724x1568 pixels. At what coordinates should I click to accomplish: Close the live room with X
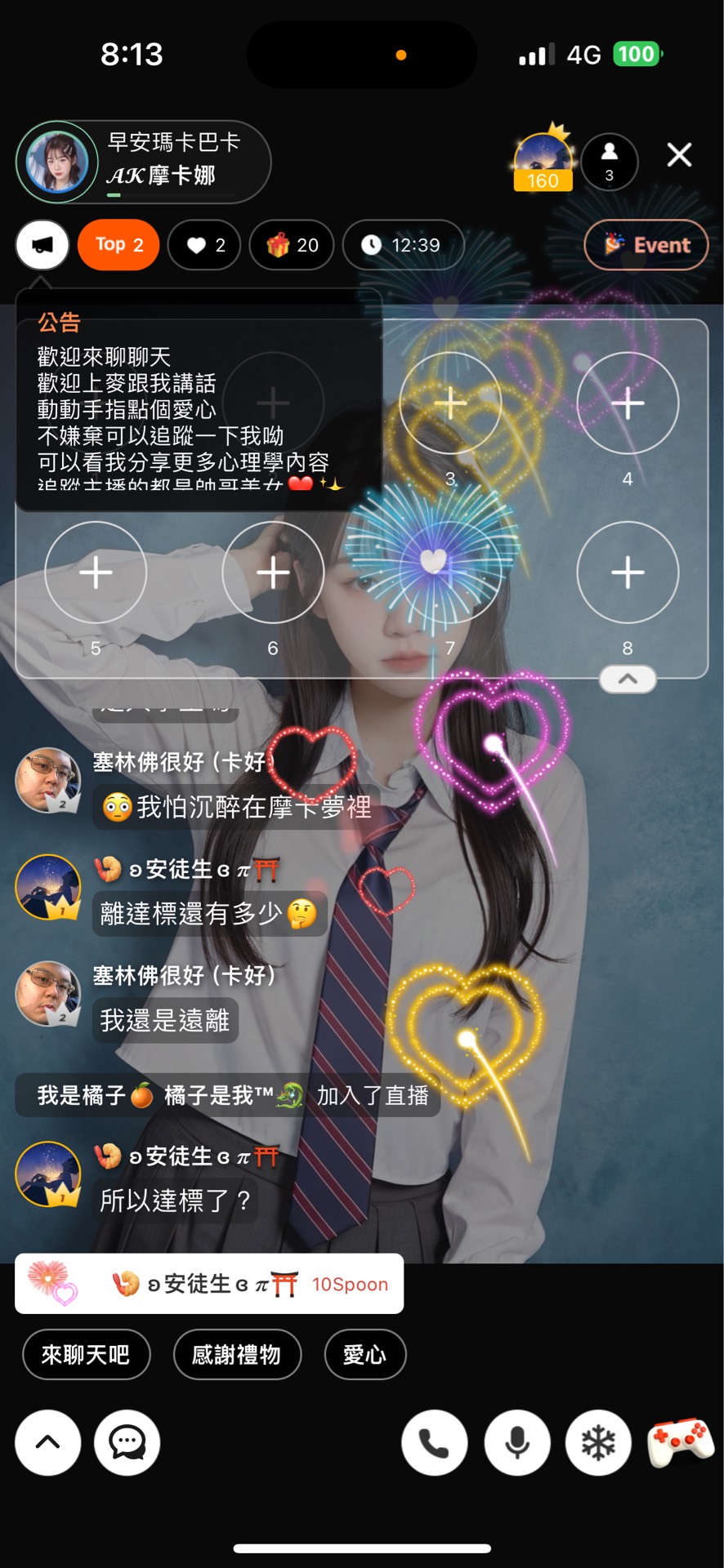click(x=679, y=155)
